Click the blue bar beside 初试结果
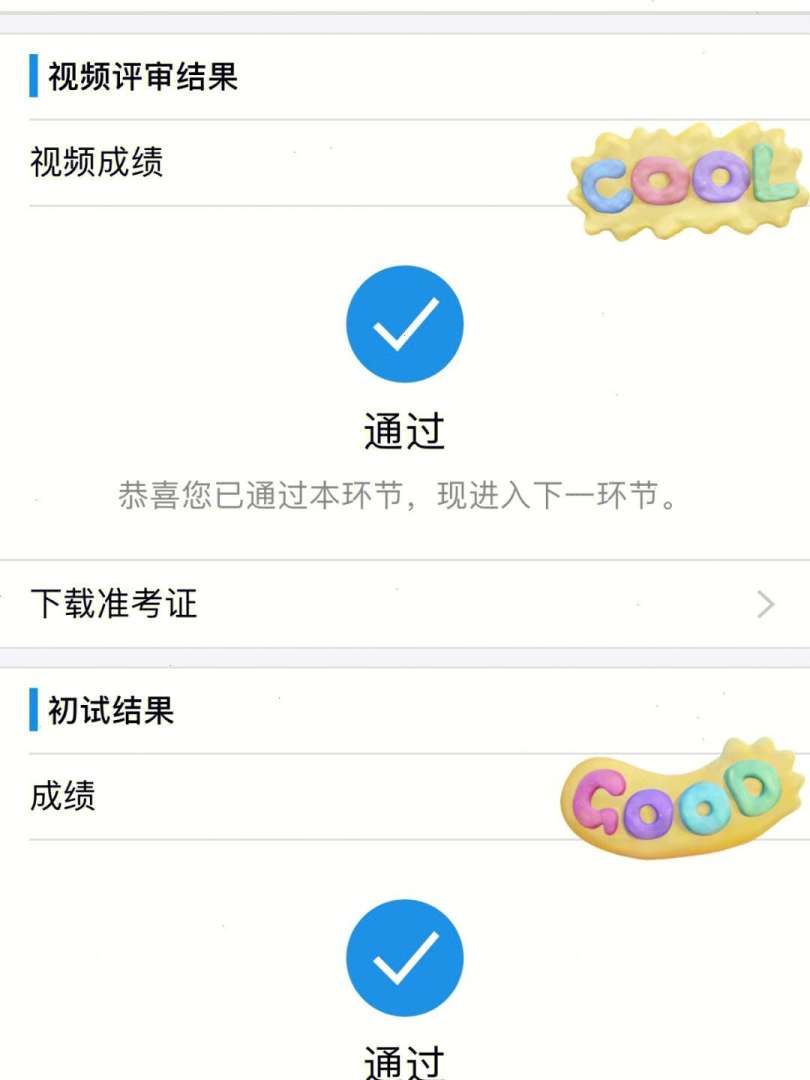Image resolution: width=810 pixels, height=1080 pixels. [36, 712]
